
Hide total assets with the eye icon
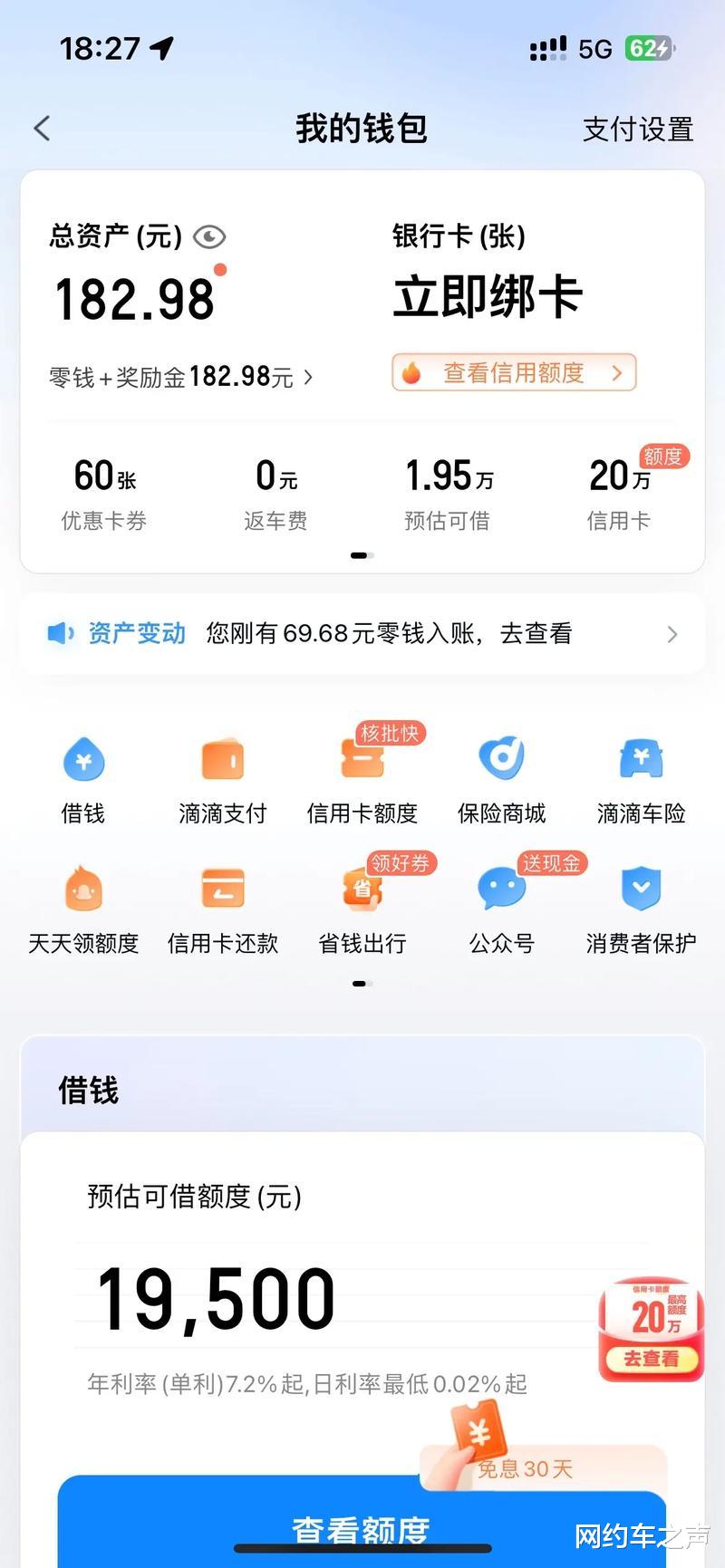(209, 237)
